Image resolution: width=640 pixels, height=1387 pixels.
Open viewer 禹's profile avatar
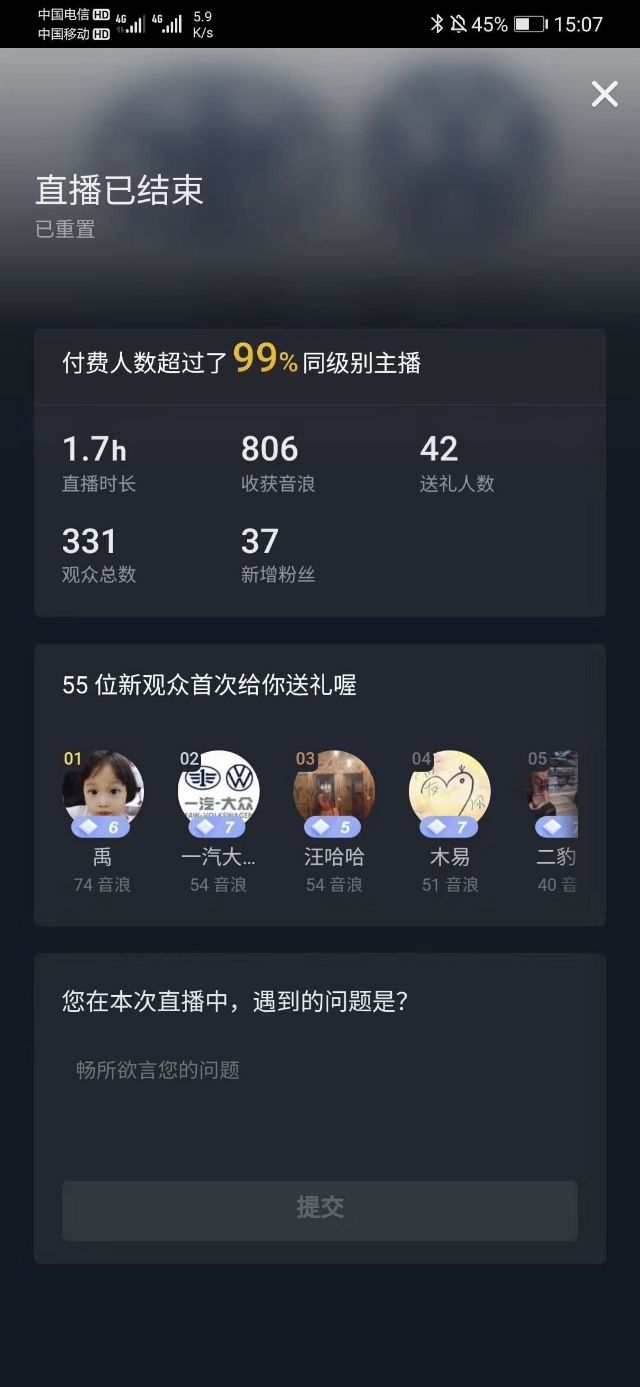(103, 790)
